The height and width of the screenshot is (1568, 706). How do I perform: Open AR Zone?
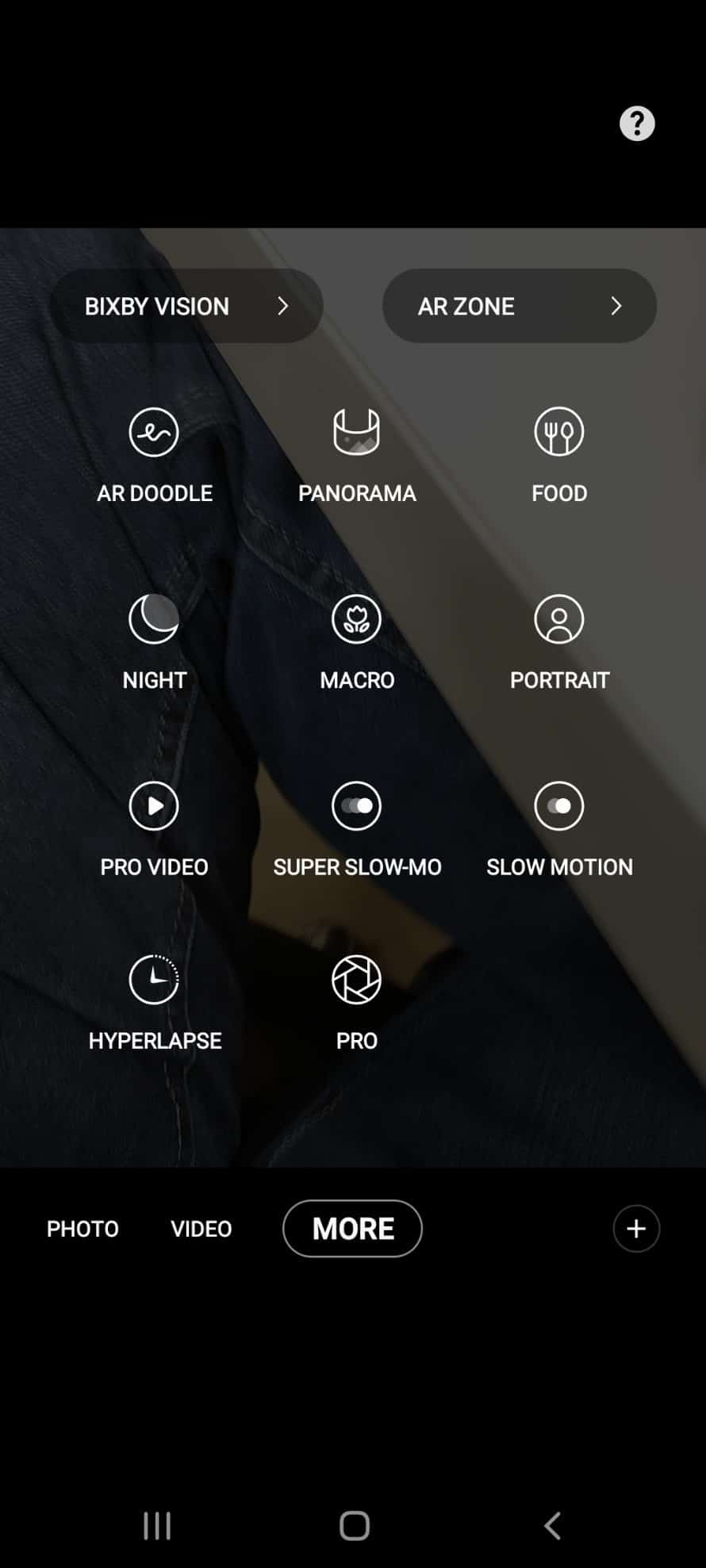pyautogui.click(x=519, y=306)
